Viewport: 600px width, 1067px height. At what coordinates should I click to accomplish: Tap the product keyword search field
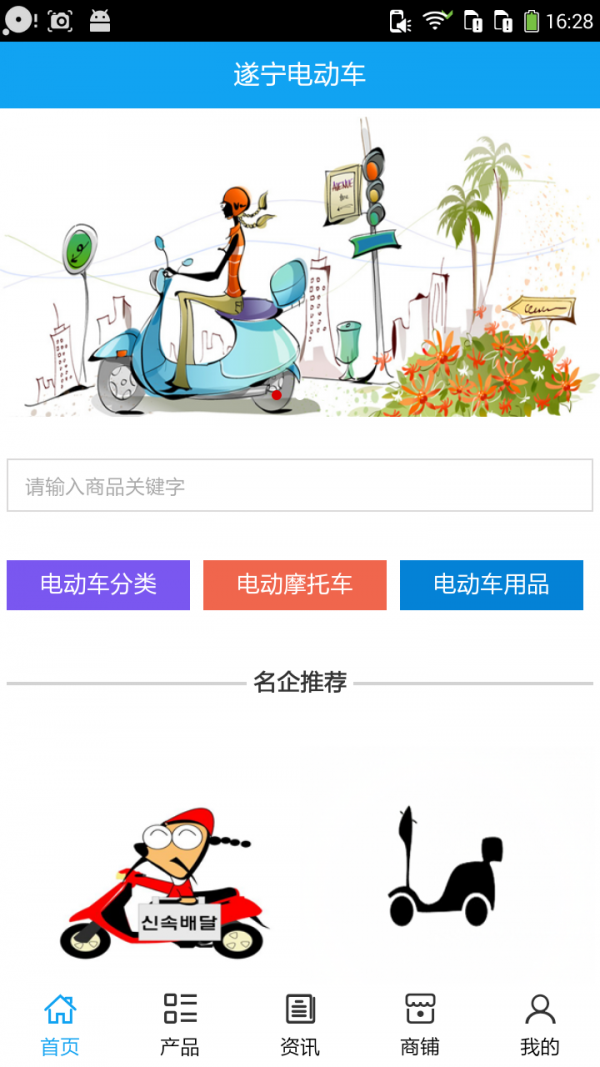coord(300,486)
